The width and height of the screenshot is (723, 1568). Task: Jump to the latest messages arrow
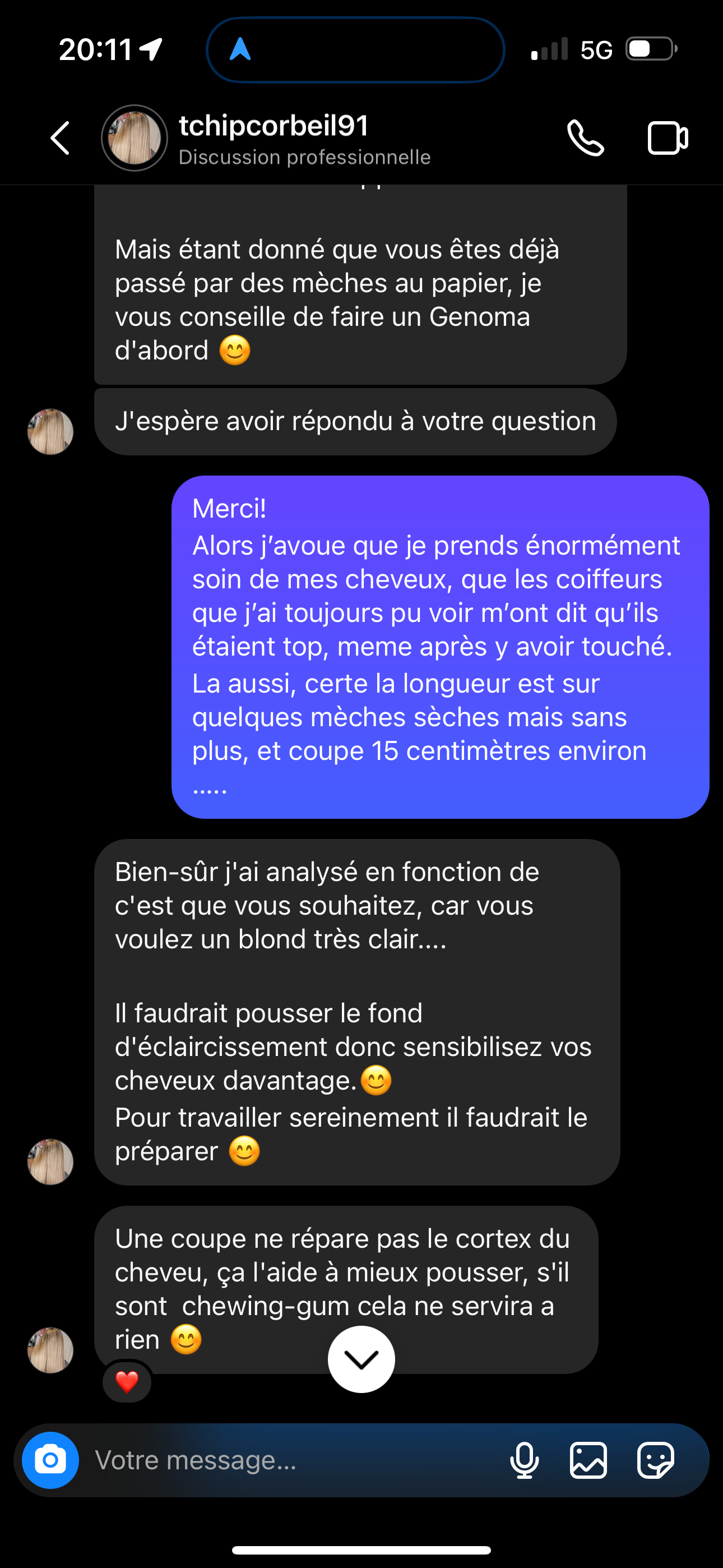pos(361,1359)
